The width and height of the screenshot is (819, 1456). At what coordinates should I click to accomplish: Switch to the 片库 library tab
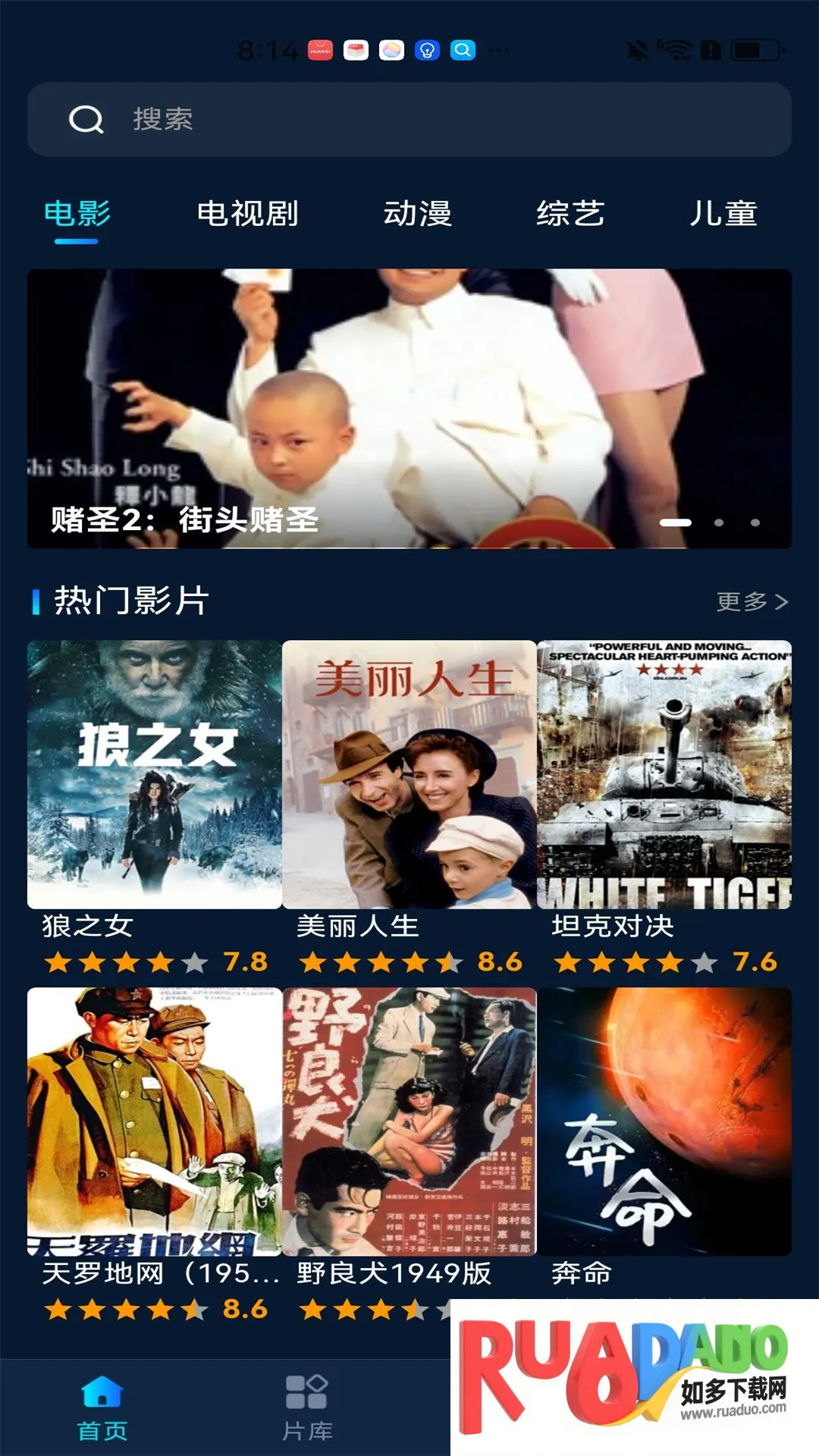click(x=307, y=1407)
